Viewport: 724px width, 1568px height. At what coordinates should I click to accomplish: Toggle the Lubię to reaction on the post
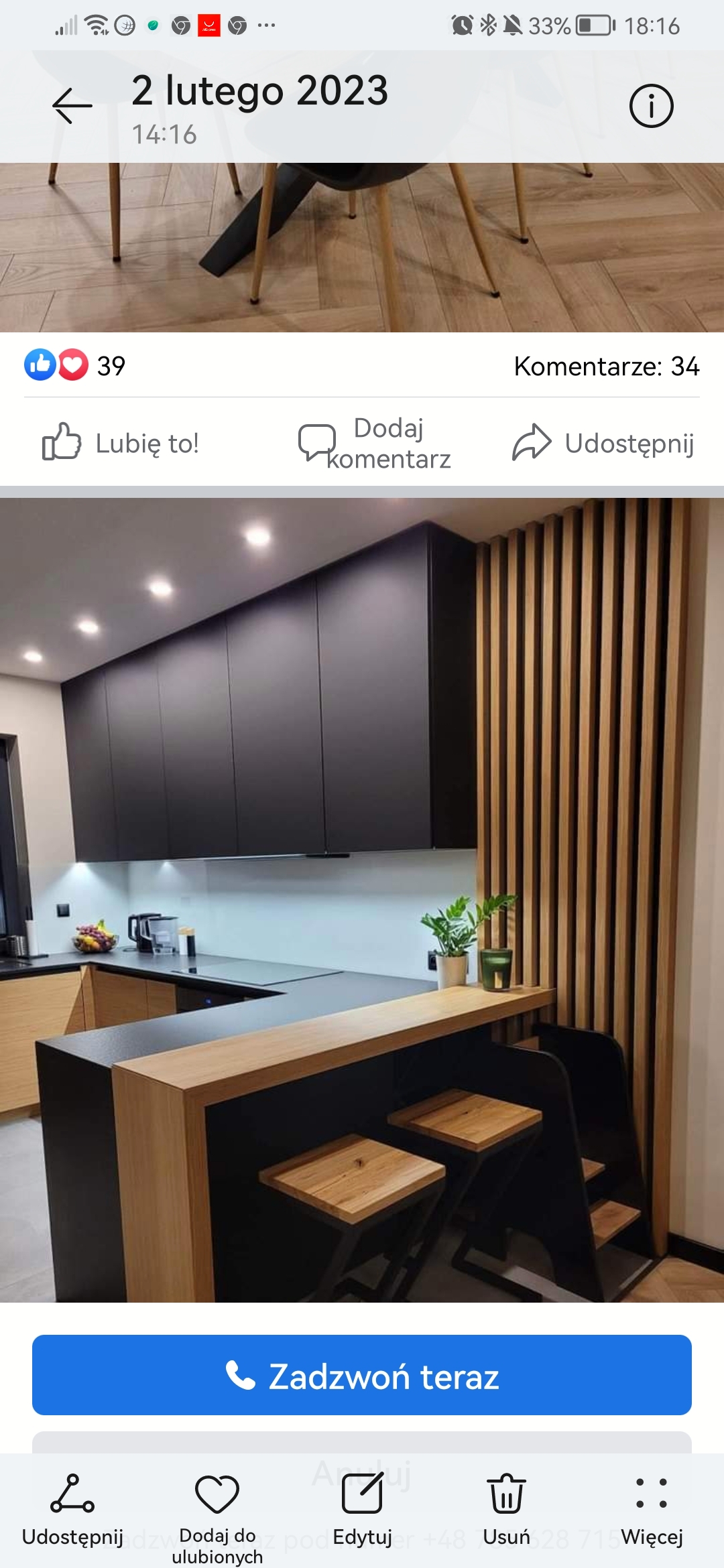(121, 442)
